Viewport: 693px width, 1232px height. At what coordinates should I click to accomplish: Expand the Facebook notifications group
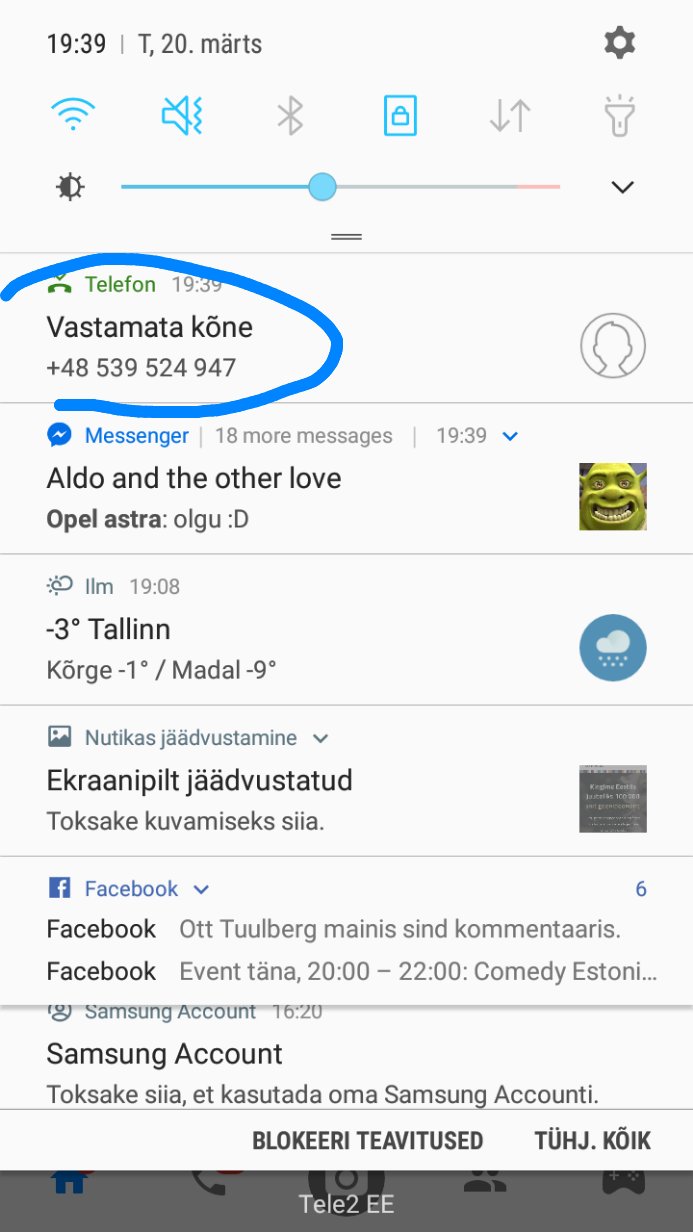click(x=201, y=889)
